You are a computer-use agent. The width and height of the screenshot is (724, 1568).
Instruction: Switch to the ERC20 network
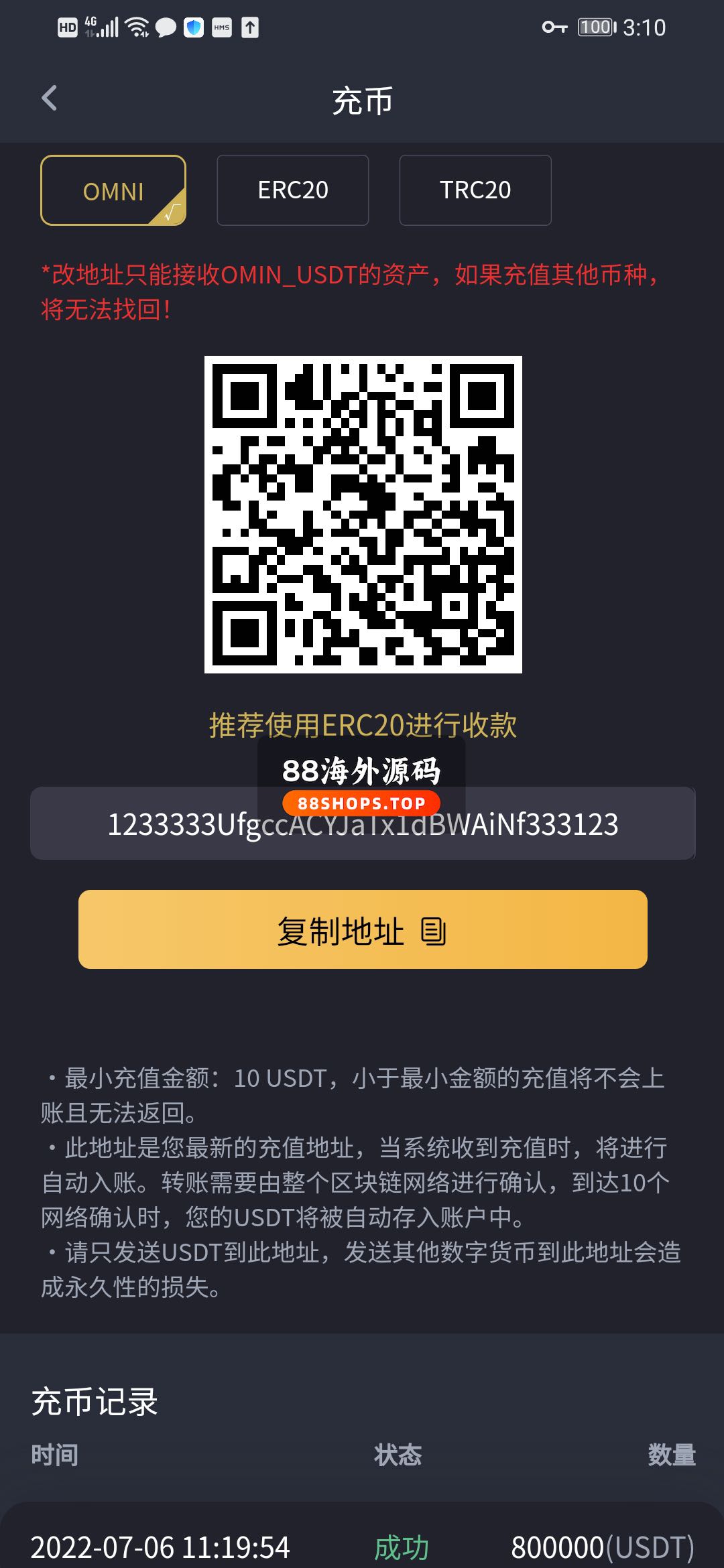click(x=293, y=190)
